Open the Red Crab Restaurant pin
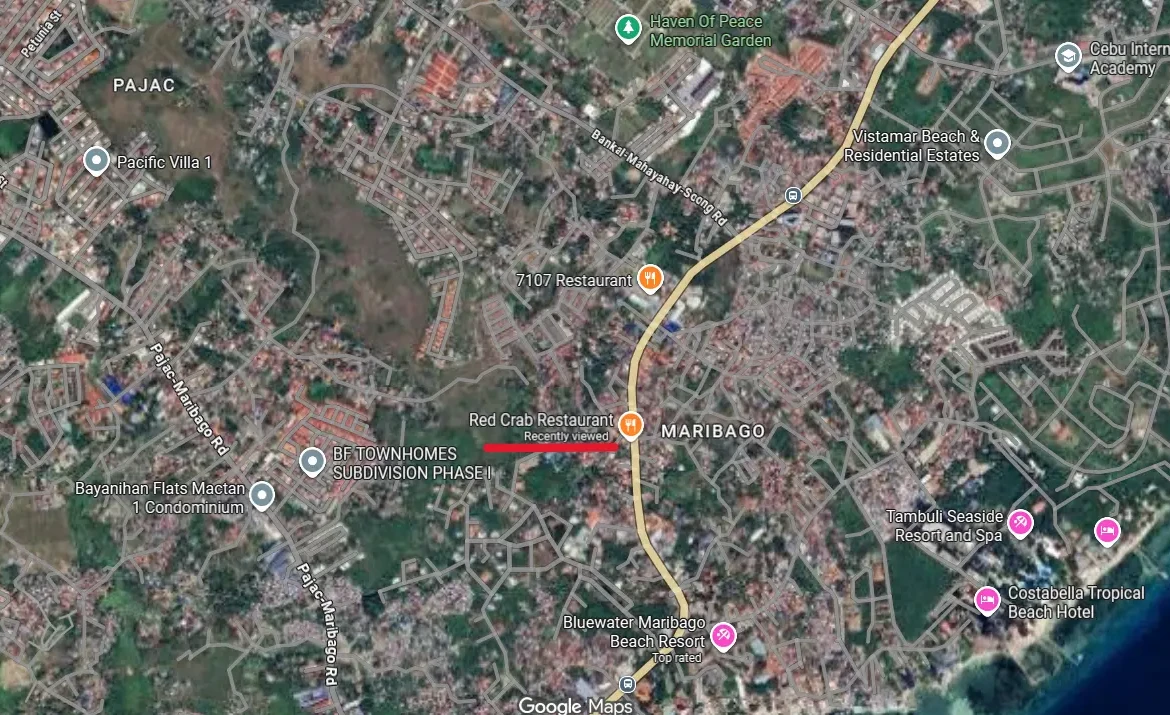The height and width of the screenshot is (715, 1170). coord(630,425)
